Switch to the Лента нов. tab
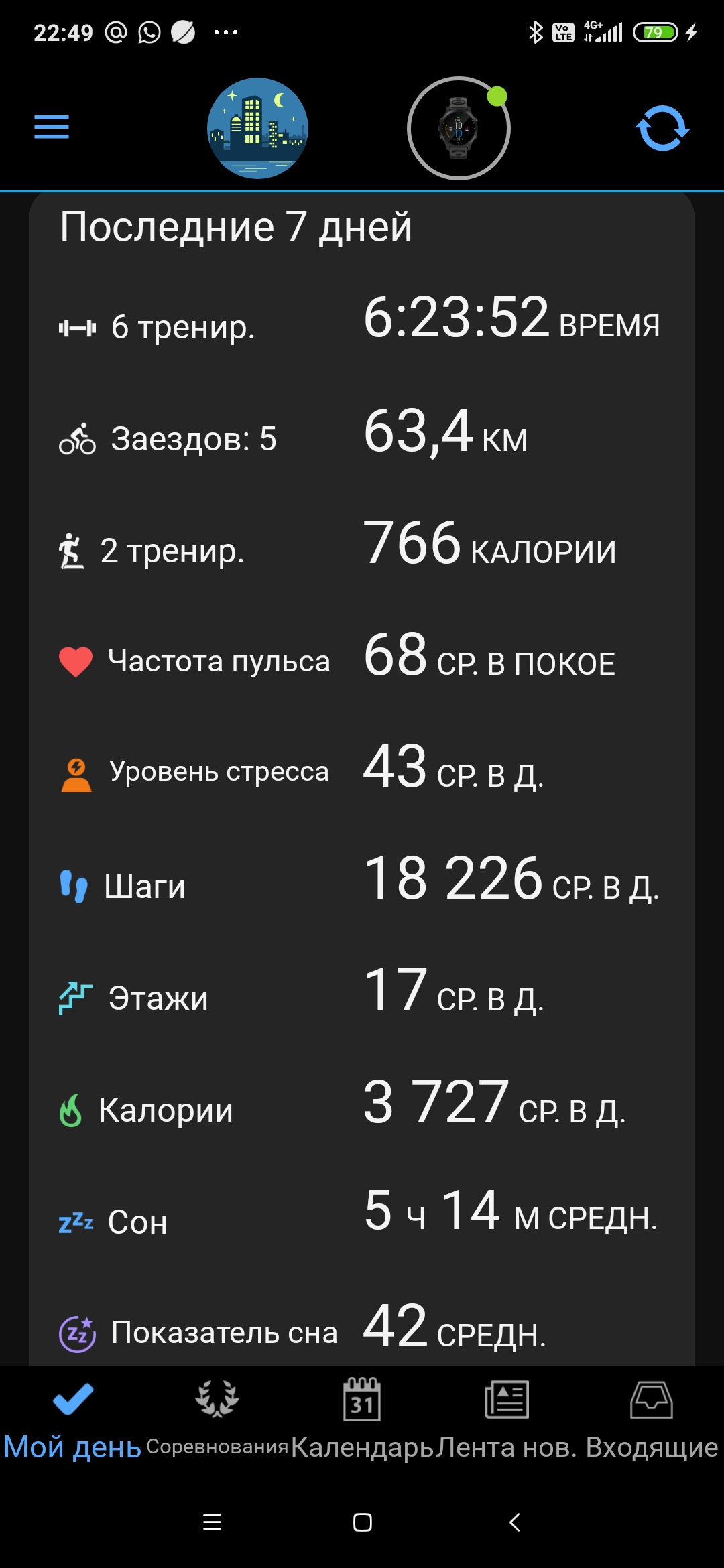The height and width of the screenshot is (1568, 724). (507, 1415)
